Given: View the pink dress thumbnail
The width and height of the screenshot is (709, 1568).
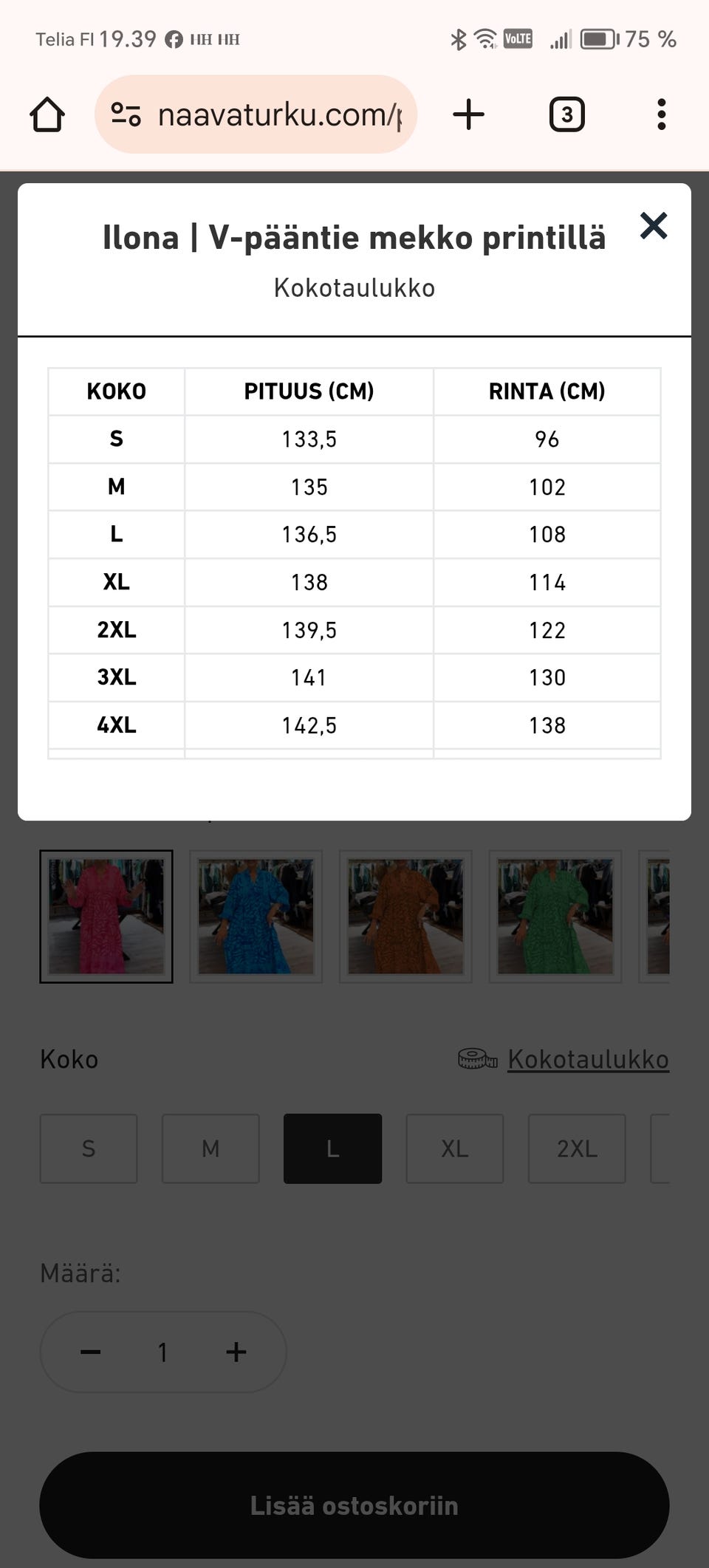Looking at the screenshot, I should [106, 916].
